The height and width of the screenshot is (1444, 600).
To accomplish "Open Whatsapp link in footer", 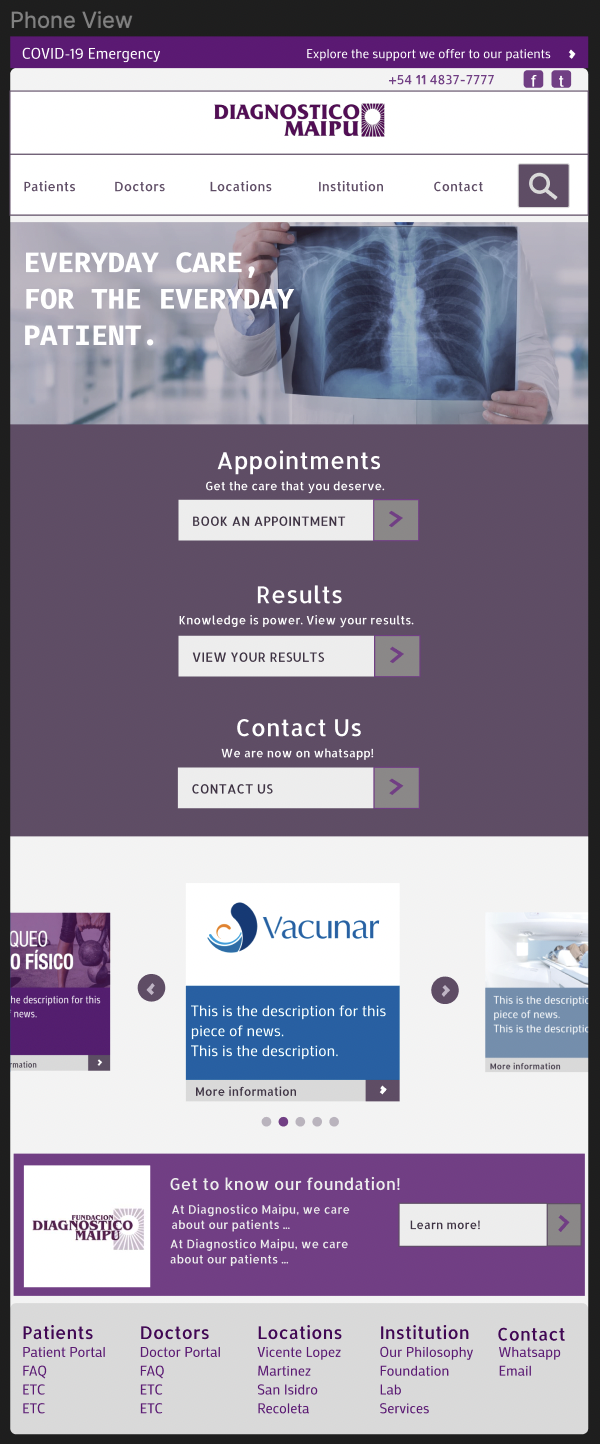I will (529, 1352).
